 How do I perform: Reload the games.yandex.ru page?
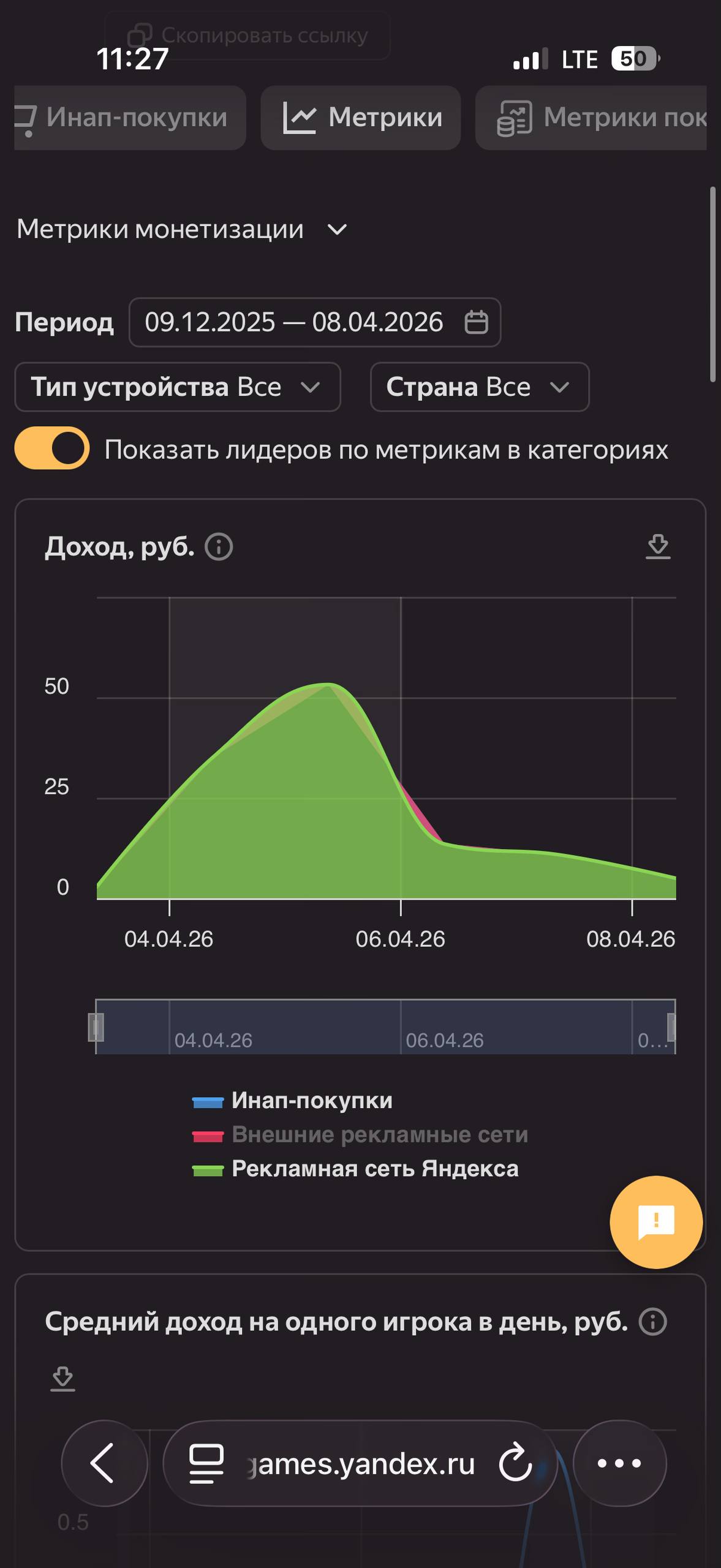515,1463
